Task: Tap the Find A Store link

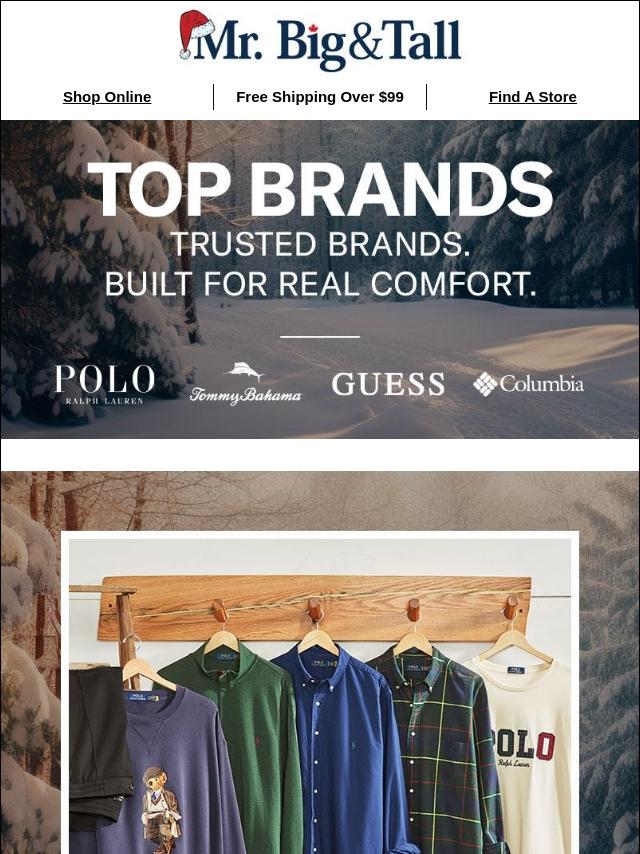Action: (533, 97)
